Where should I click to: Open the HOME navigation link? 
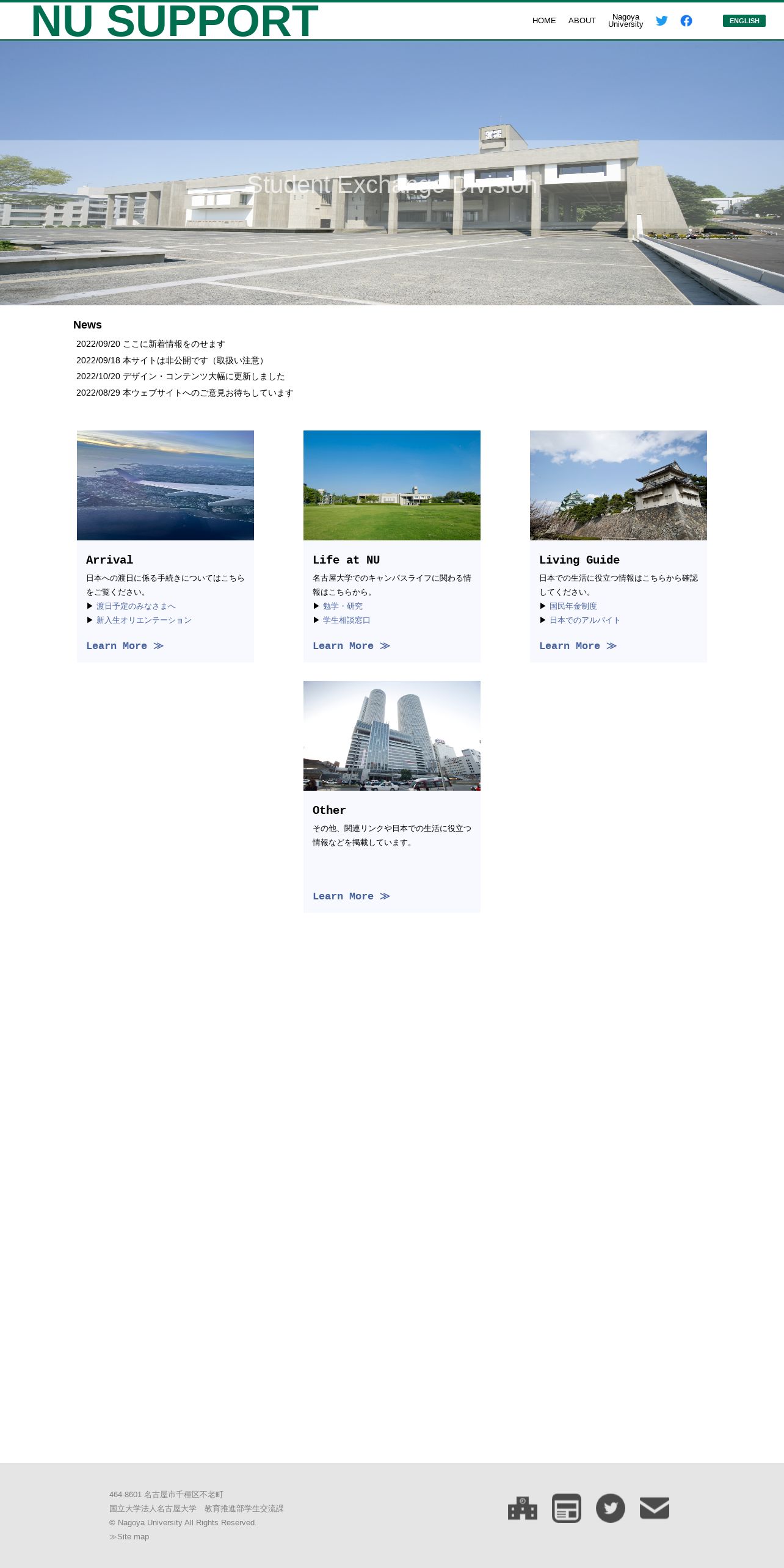543,21
